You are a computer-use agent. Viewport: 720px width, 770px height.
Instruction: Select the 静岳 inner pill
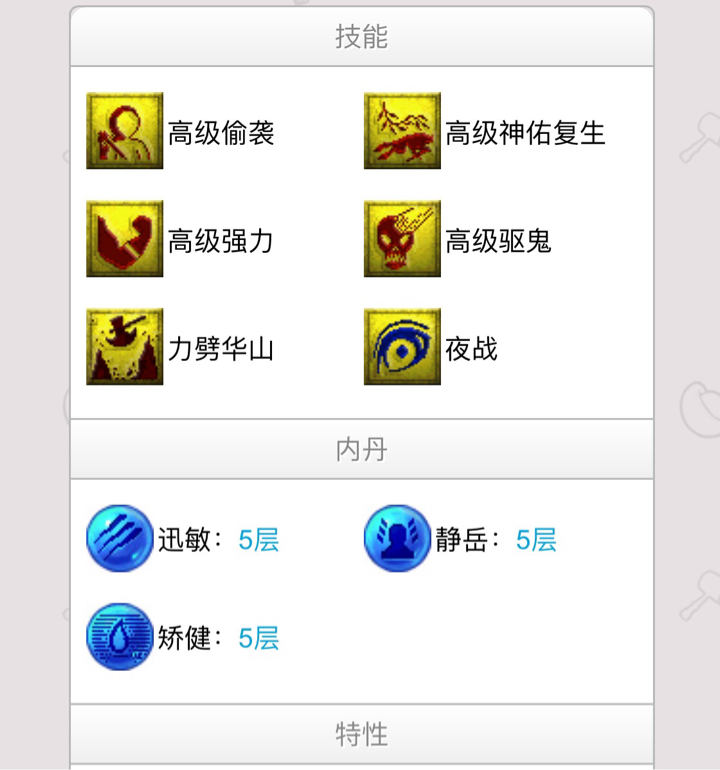click(x=397, y=539)
